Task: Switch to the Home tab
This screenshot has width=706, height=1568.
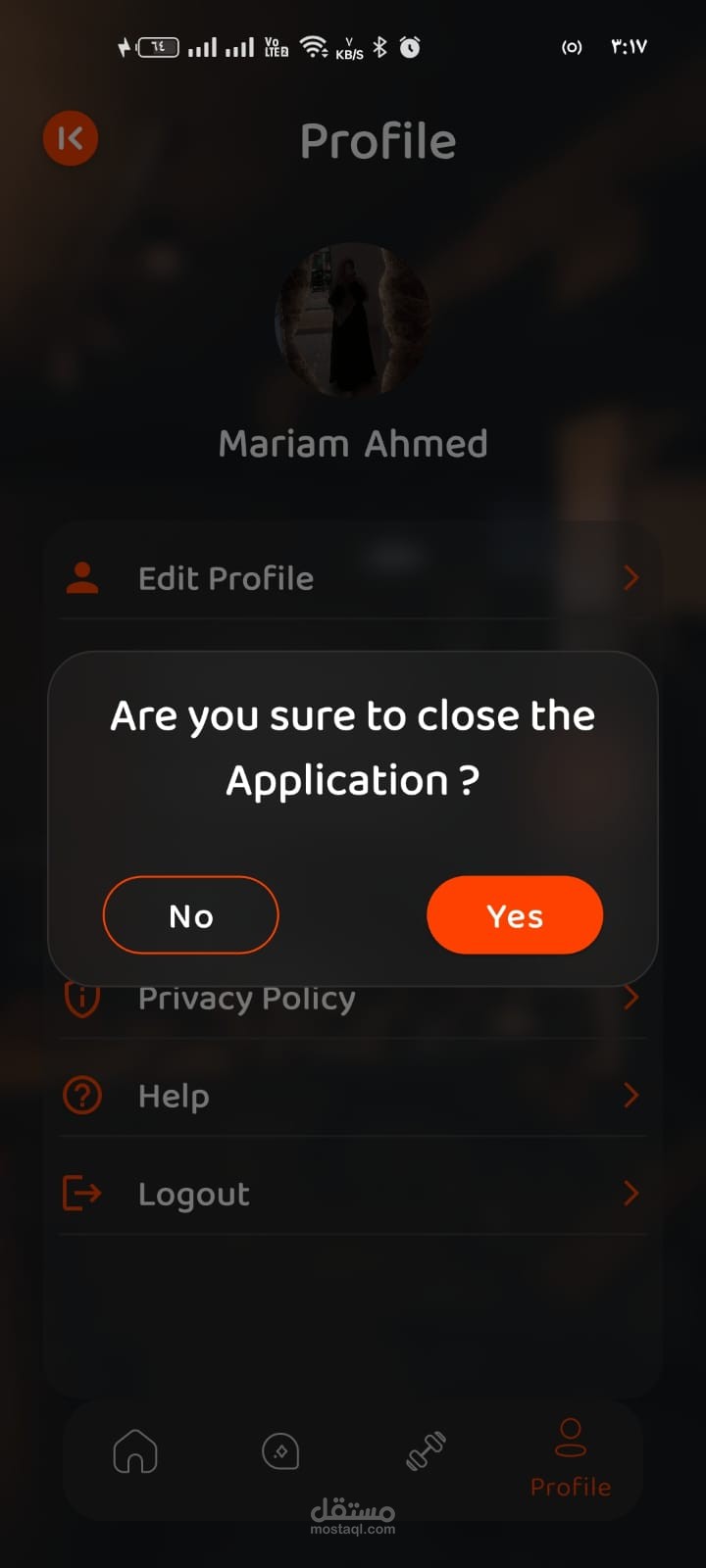Action: [135, 1451]
